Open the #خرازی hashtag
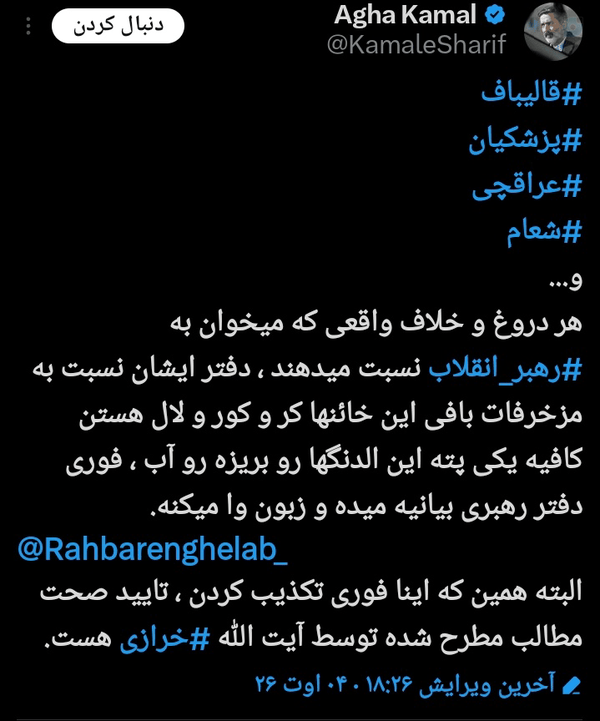Viewport: 600px width, 721px height. [165, 639]
